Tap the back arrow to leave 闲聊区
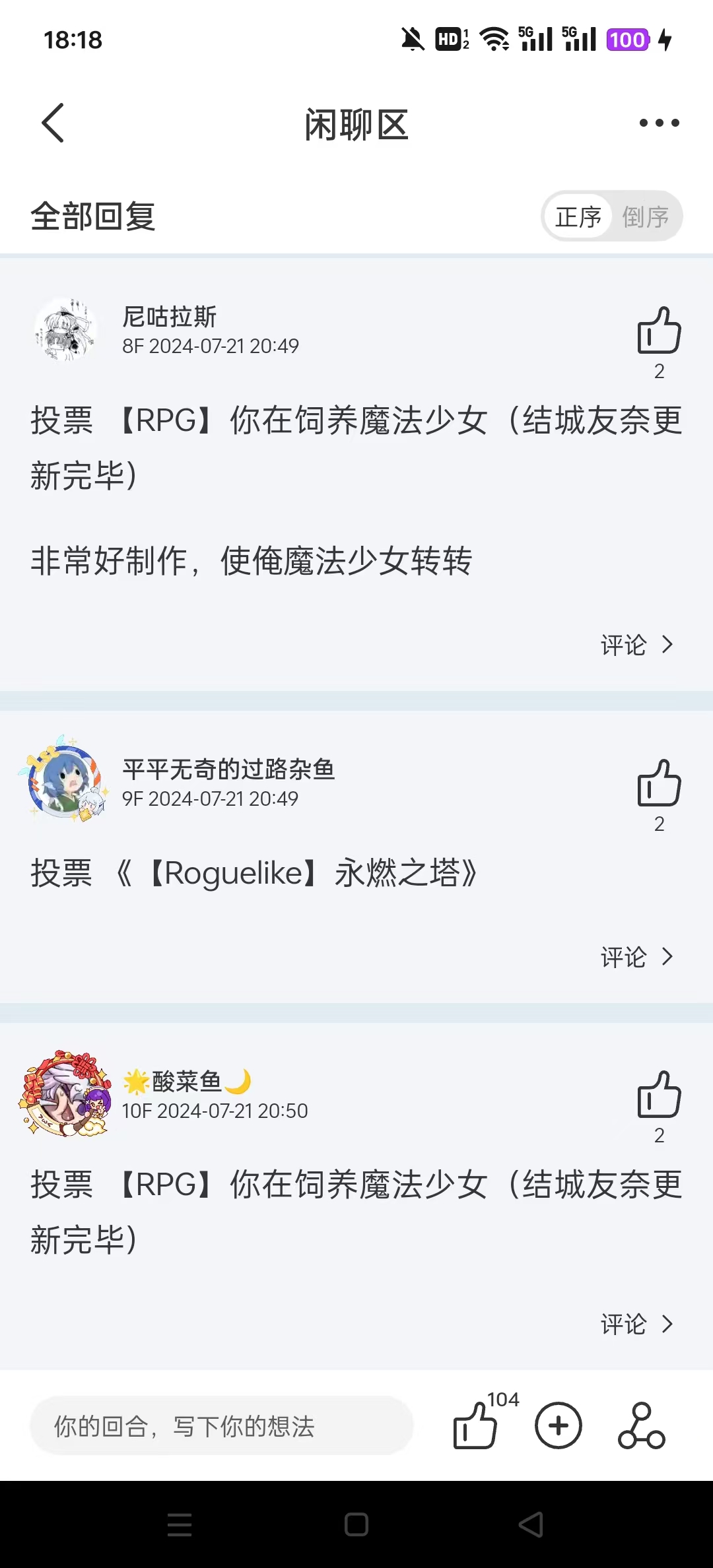This screenshot has height=1568, width=713. [53, 122]
